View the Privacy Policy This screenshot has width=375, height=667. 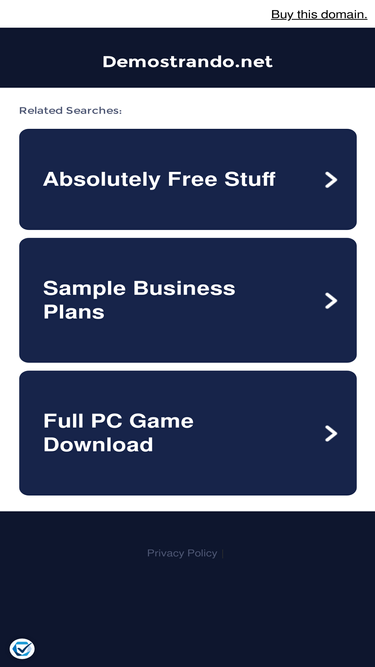pyautogui.click(x=182, y=553)
